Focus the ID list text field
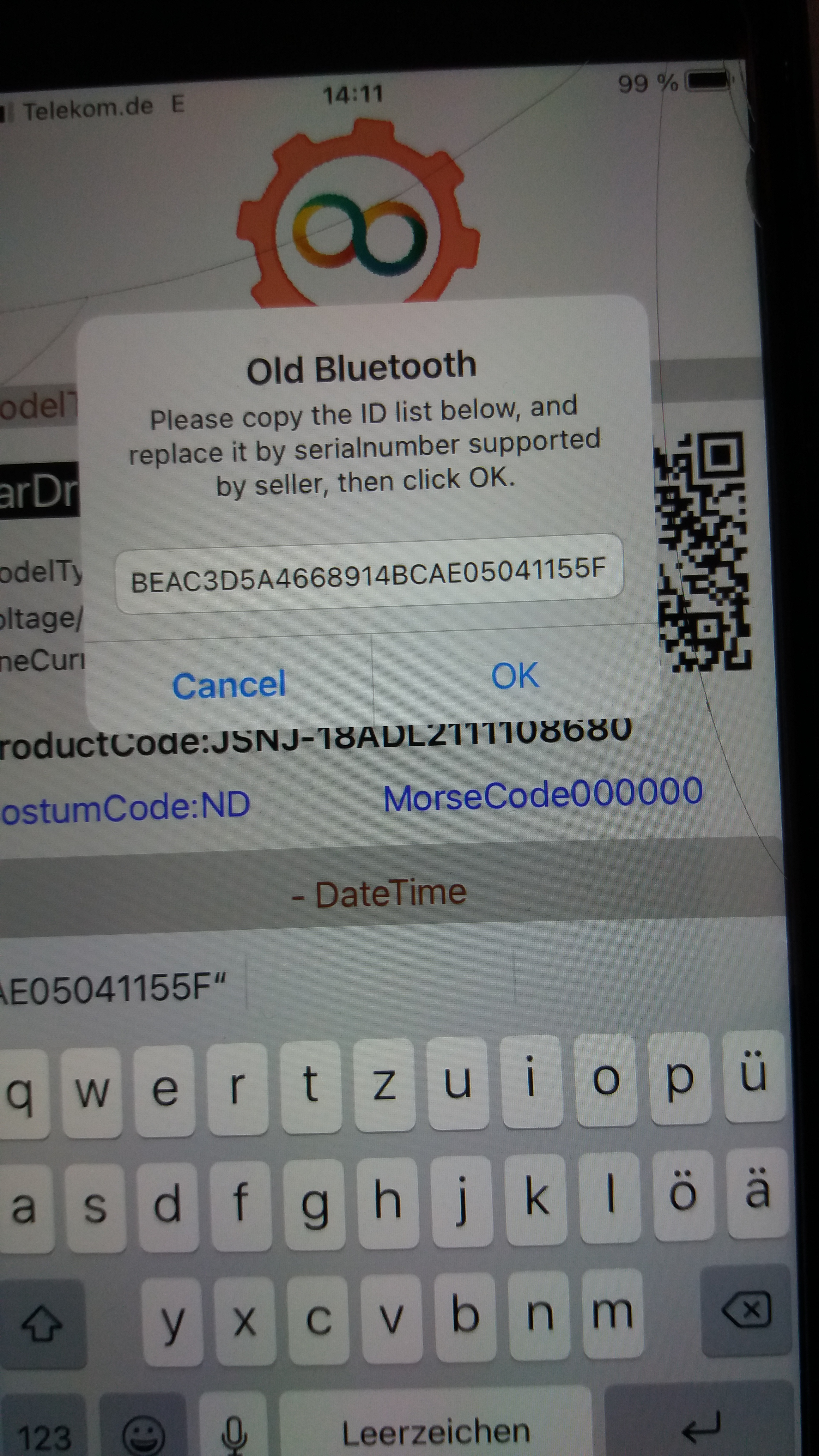819x1456 pixels. click(x=369, y=572)
